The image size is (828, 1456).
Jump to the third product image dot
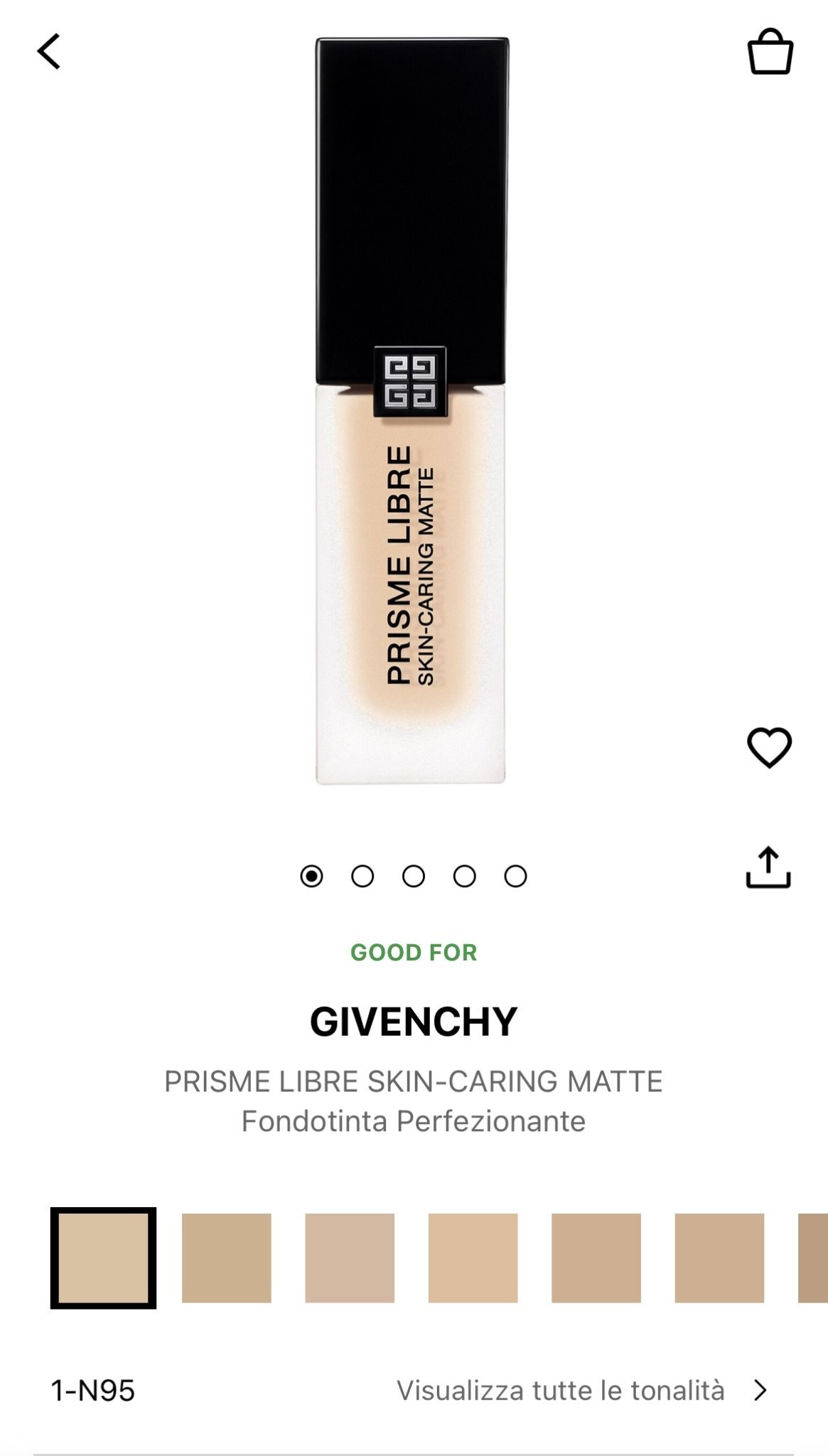coord(414,876)
